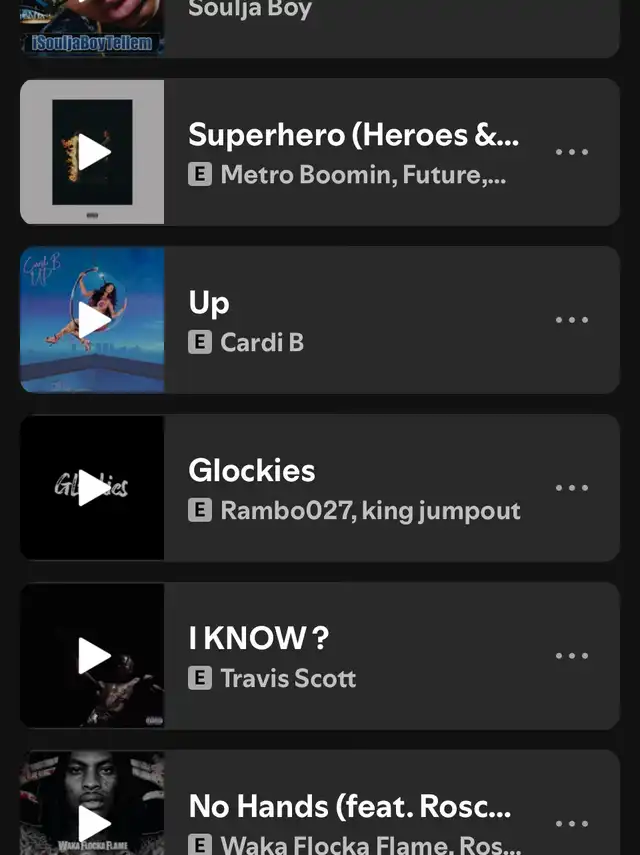
Task: Play Up by Cardi B
Action: pos(93,320)
